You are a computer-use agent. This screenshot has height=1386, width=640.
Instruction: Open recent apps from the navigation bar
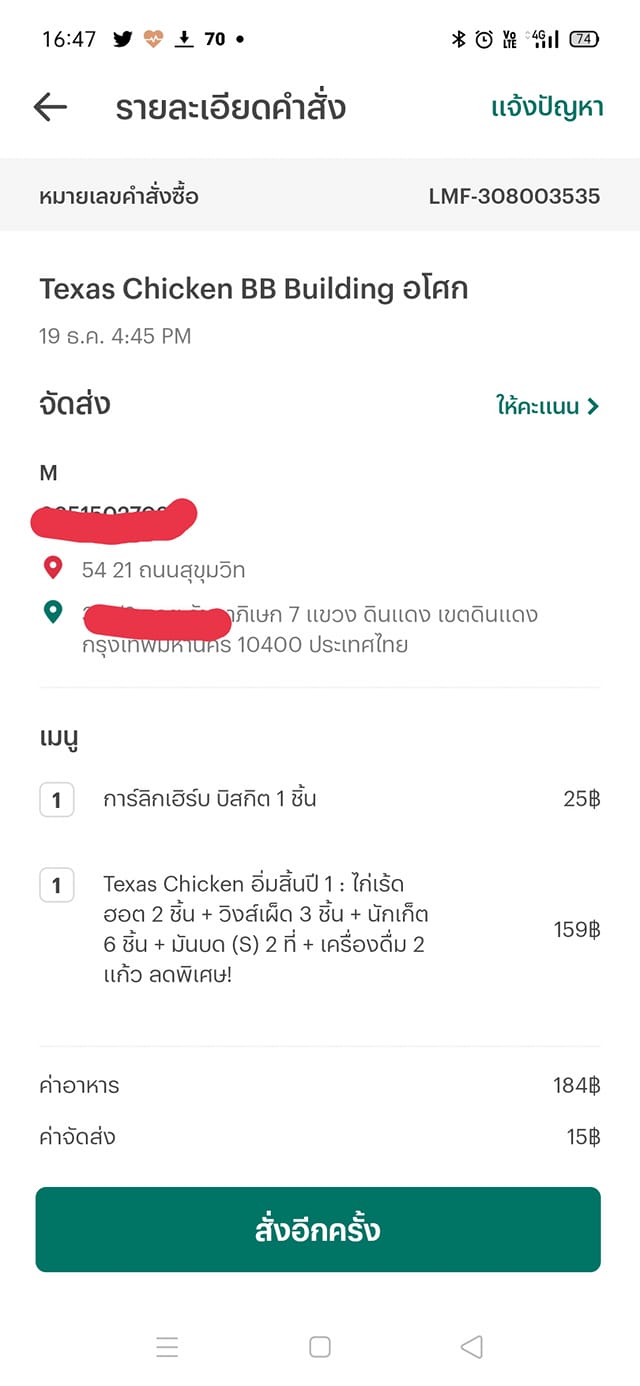(167, 1347)
